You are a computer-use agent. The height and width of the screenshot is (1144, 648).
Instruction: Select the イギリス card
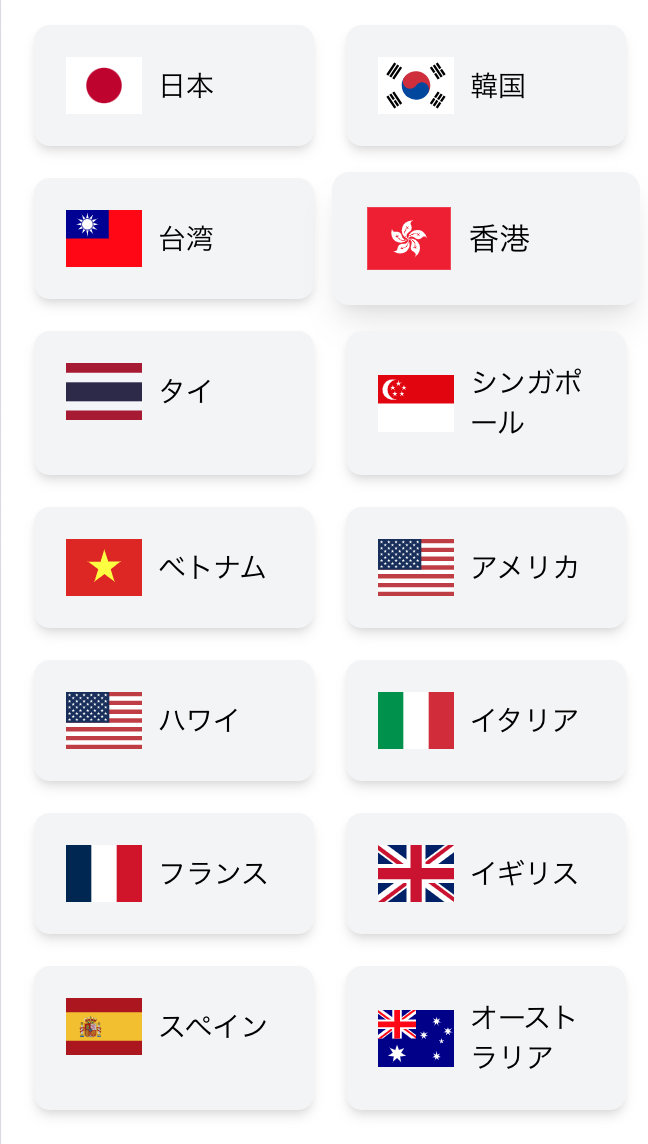click(x=486, y=874)
